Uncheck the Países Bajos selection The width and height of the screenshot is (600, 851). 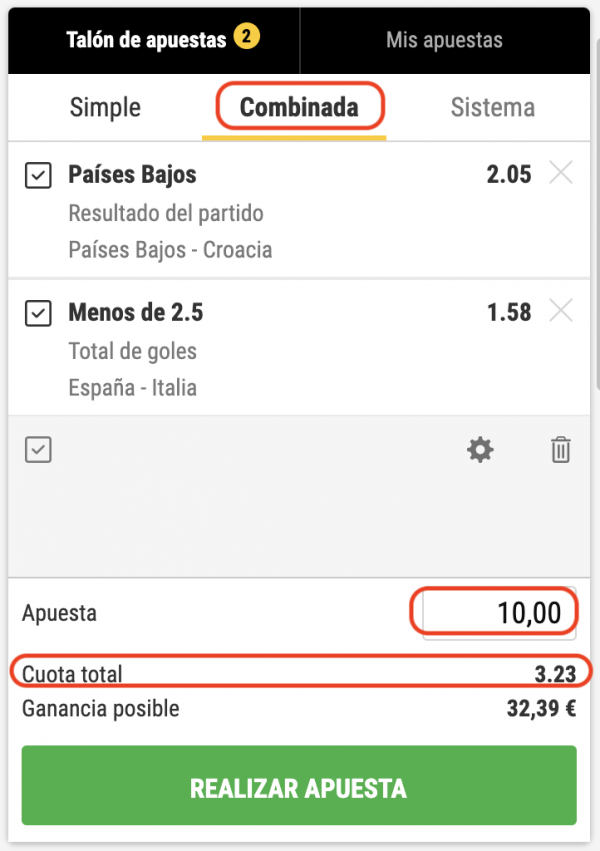click(x=38, y=176)
